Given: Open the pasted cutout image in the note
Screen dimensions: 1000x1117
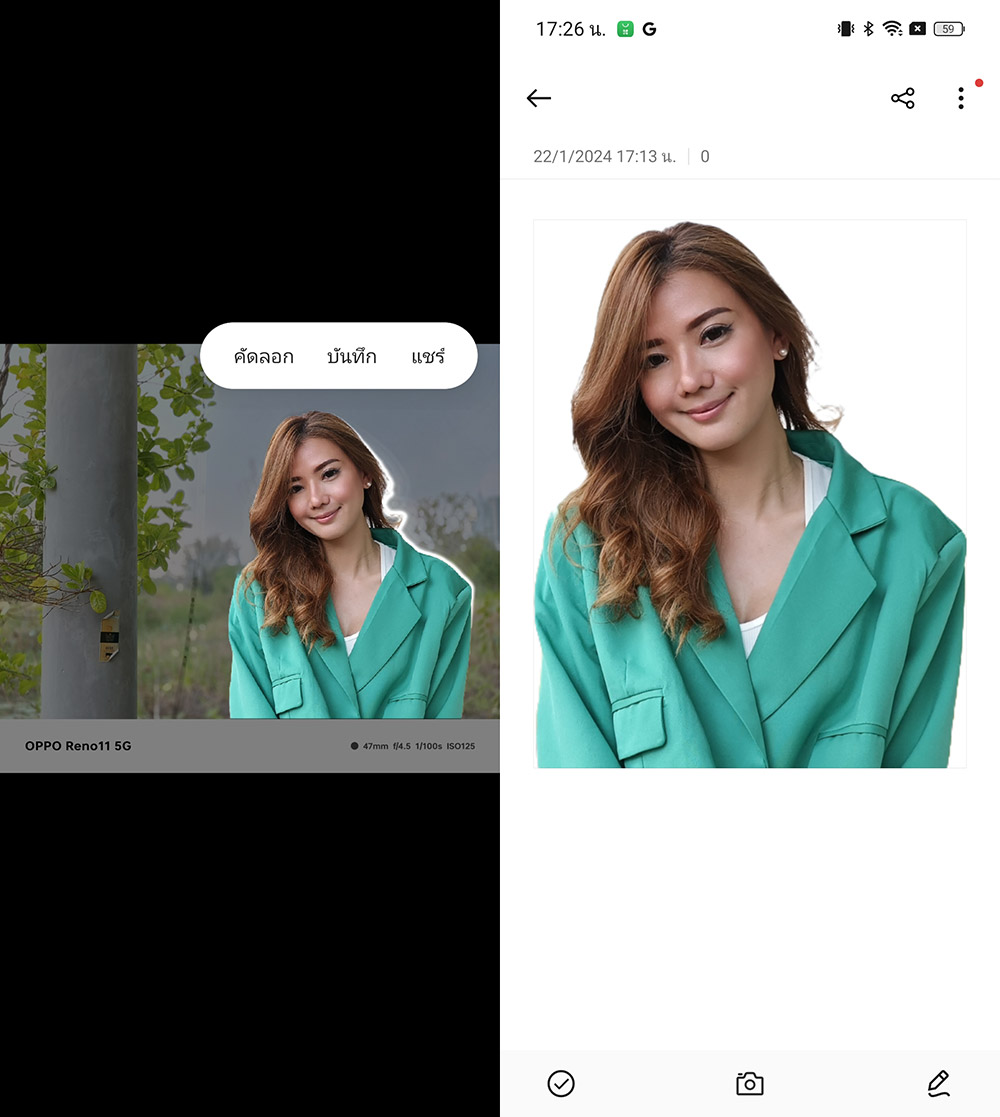Looking at the screenshot, I should pos(750,494).
